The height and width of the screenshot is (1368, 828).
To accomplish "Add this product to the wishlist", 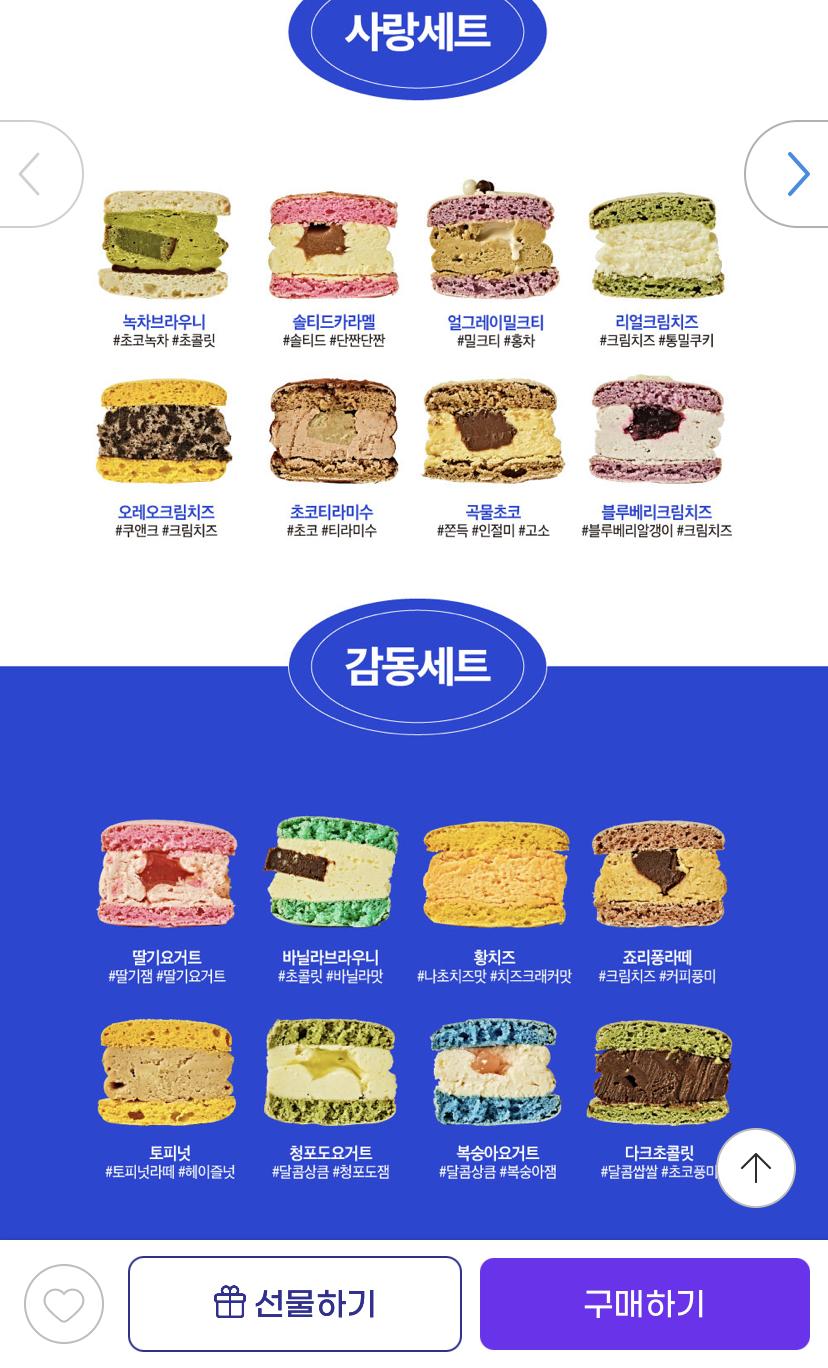I will coord(64,1304).
